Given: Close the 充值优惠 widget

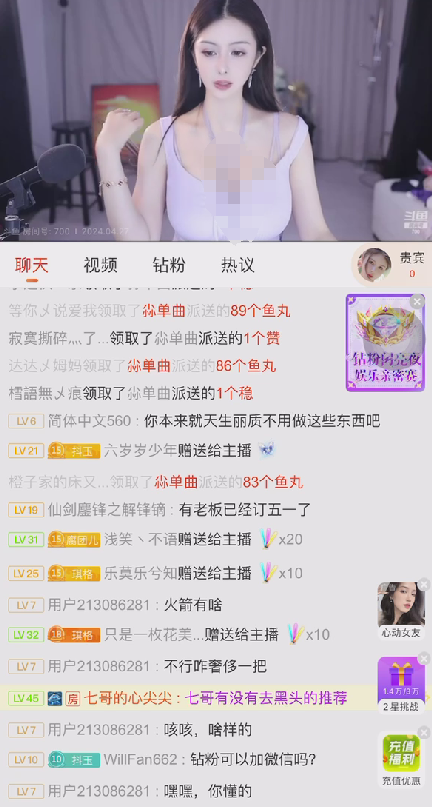Looking at the screenshot, I should click(423, 732).
